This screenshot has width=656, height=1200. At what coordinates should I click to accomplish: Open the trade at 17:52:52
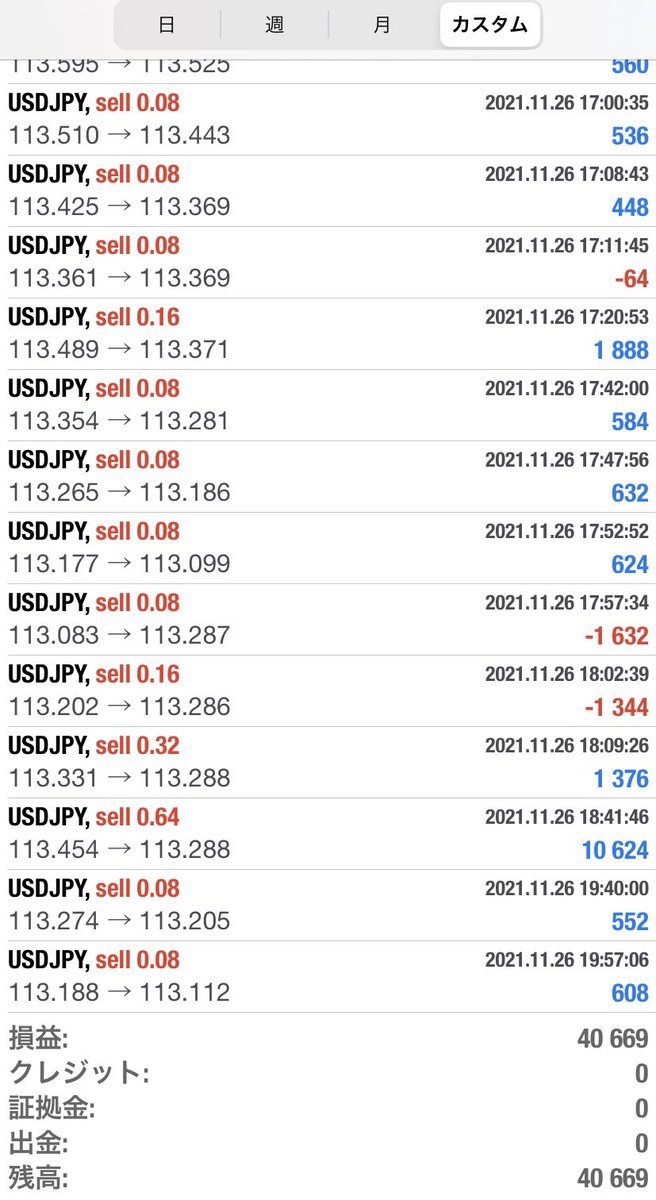point(328,548)
